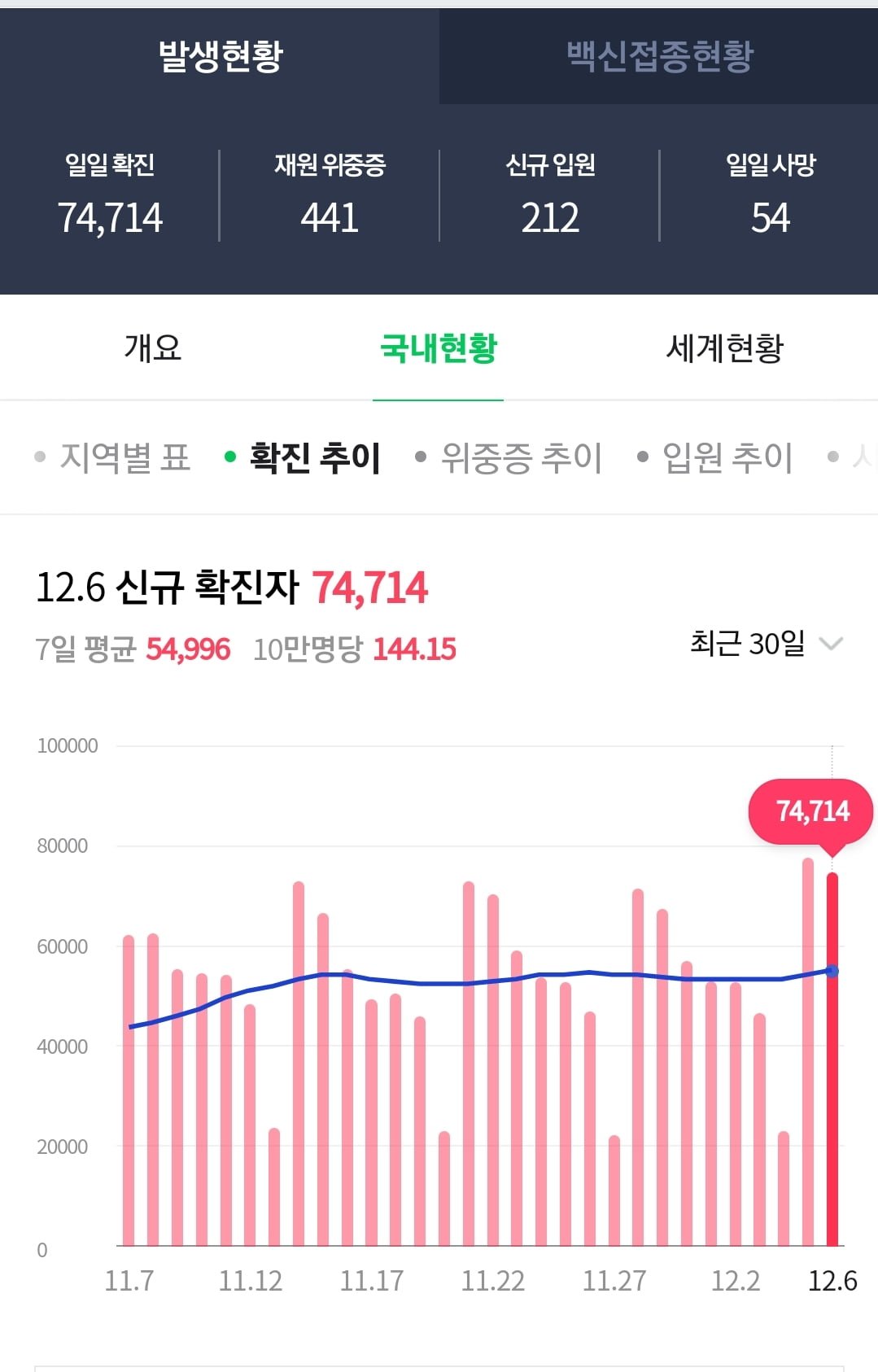
Task: Open the 백신접종현황 tab
Action: (659, 56)
